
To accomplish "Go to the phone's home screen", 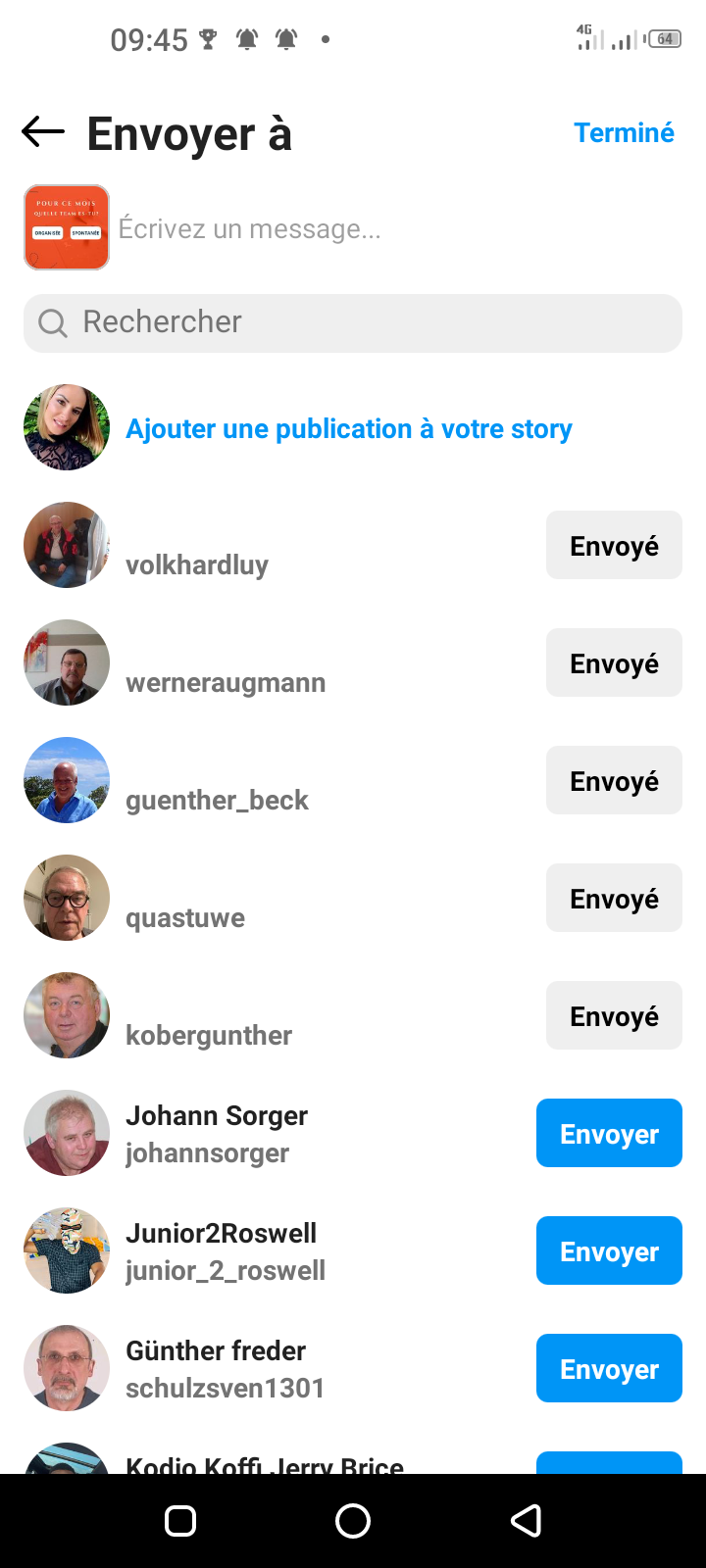I will coord(353,1521).
